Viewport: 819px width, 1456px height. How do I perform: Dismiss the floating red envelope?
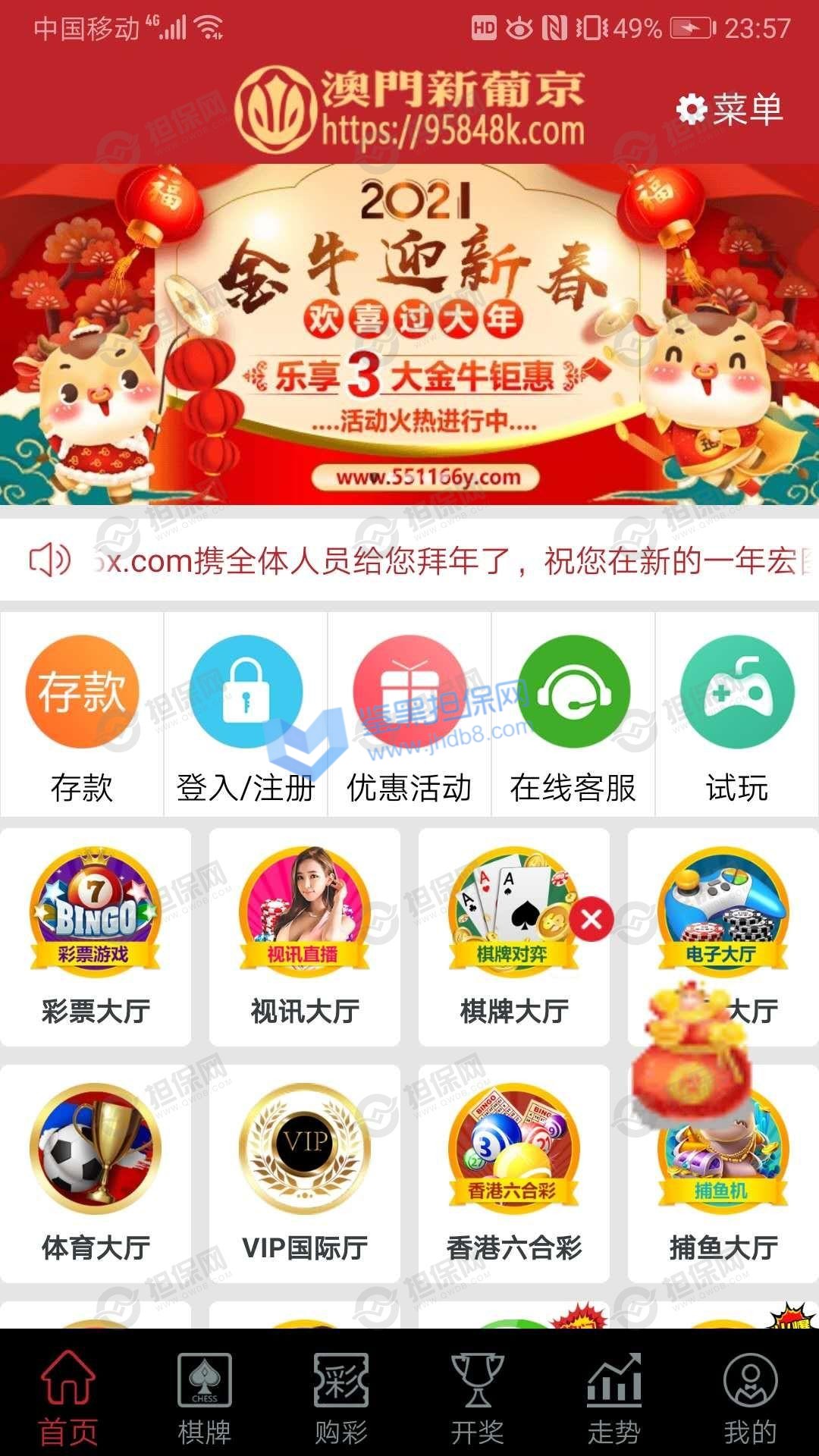[x=592, y=919]
